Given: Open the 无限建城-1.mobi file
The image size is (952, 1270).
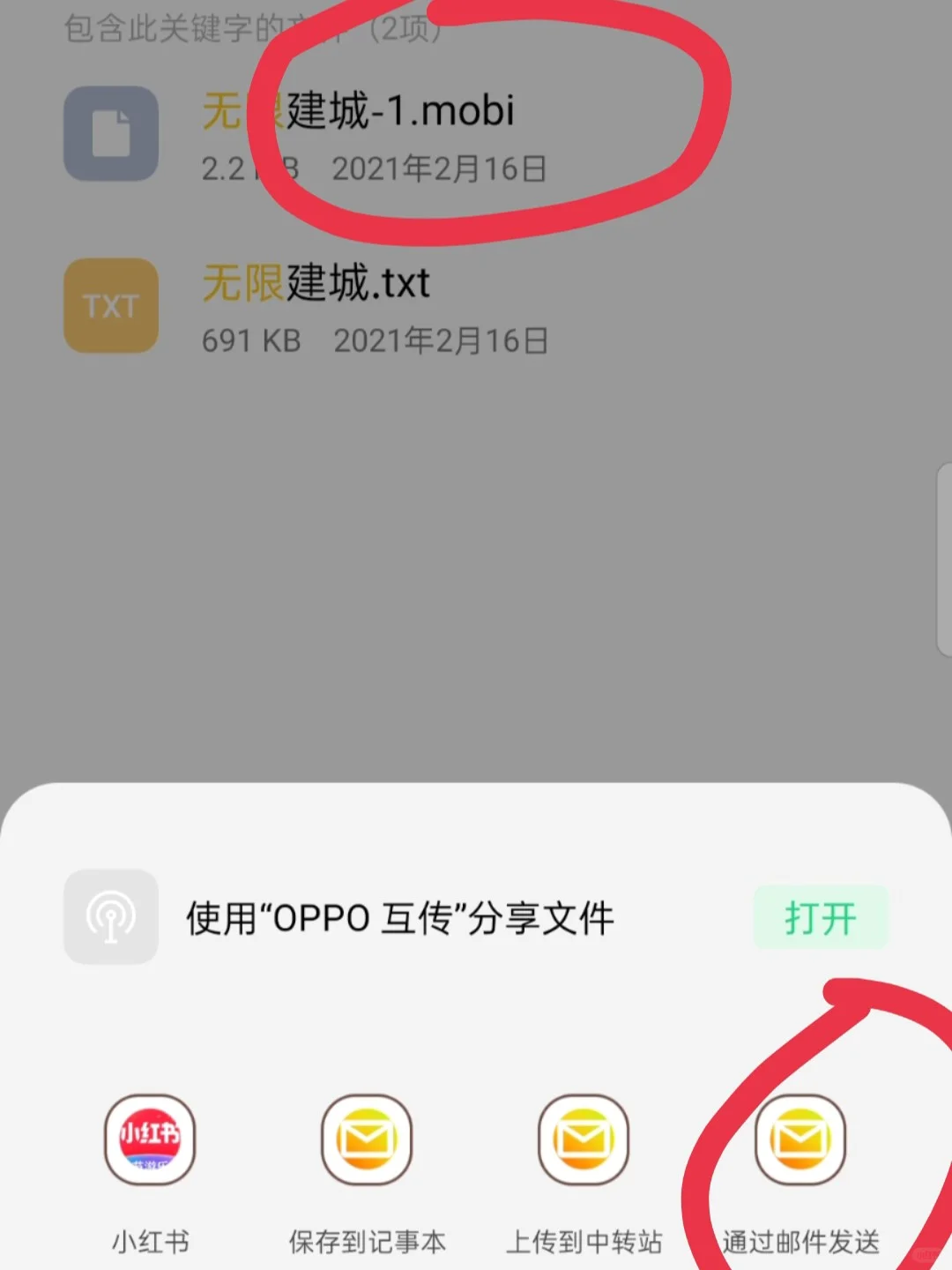Looking at the screenshot, I should tap(358, 134).
